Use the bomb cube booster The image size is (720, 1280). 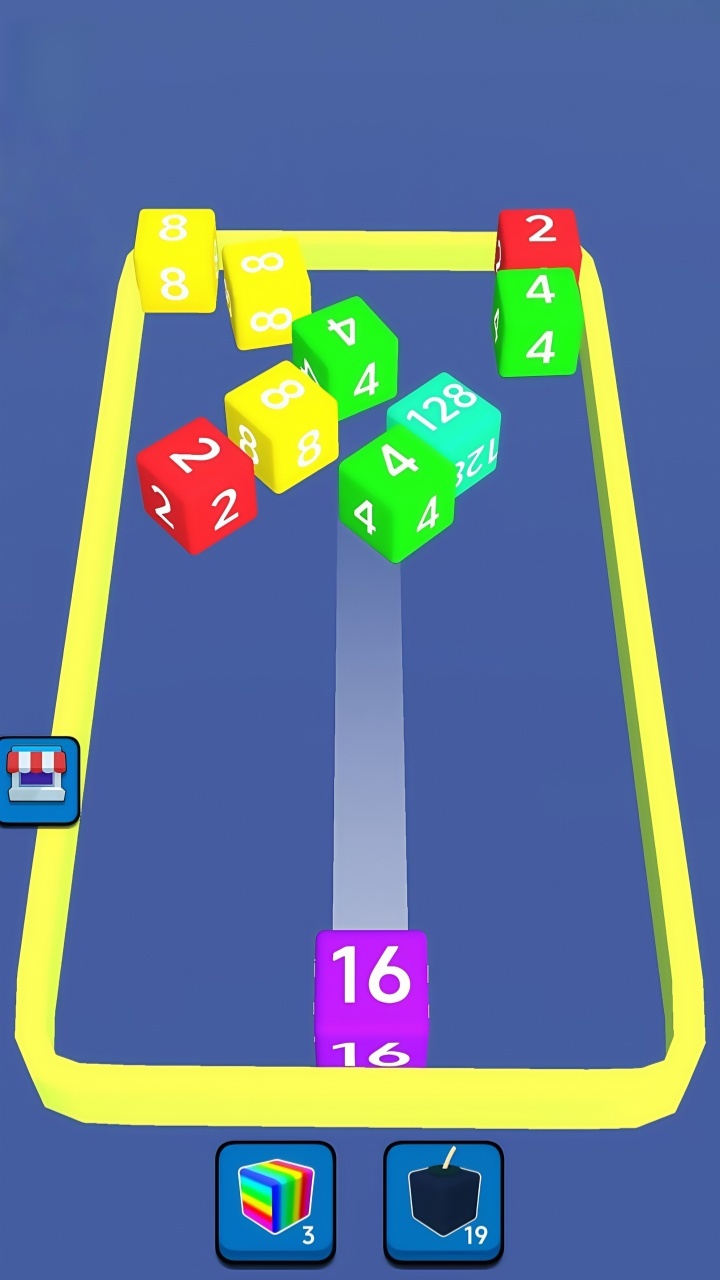[443, 1202]
